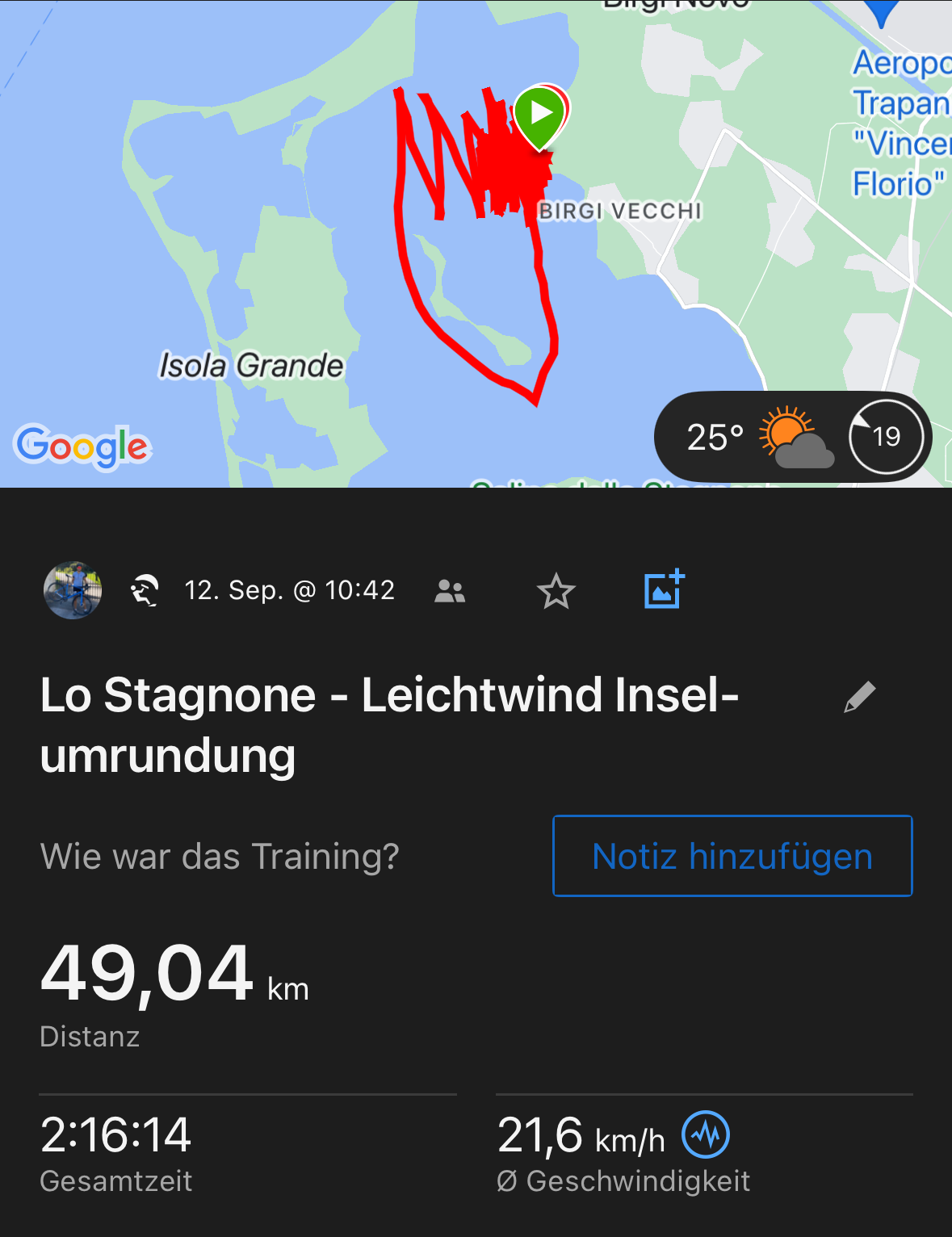Open the info icon next to average speed
This screenshot has width=952, height=1237.
[x=705, y=1134]
